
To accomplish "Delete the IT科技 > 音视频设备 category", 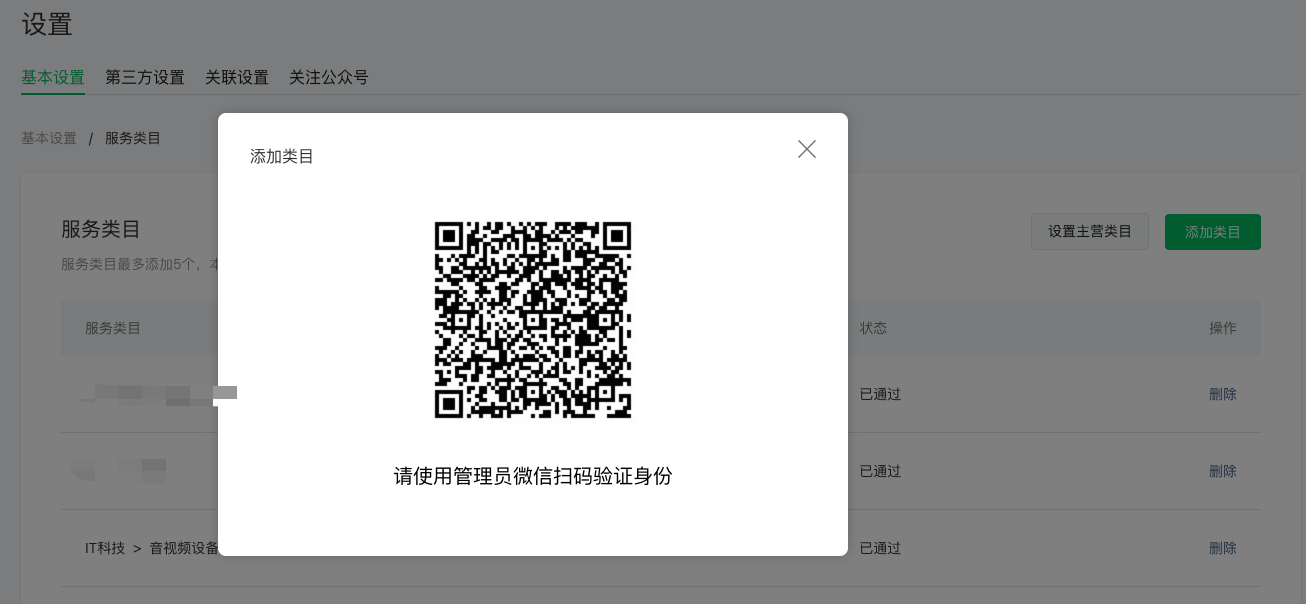I will point(1222,548).
